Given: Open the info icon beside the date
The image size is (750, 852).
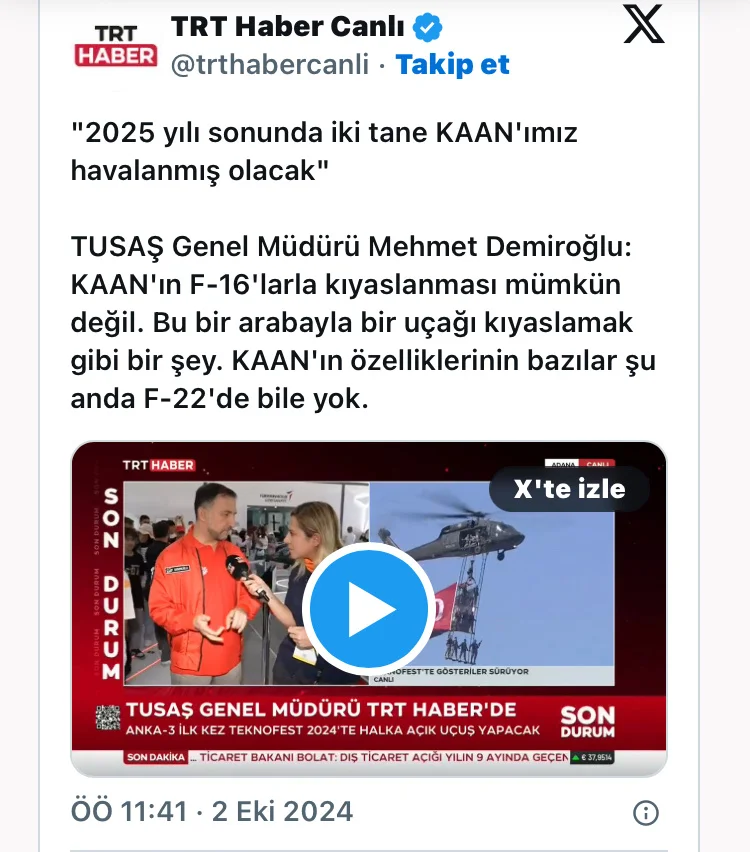Looking at the screenshot, I should 647,811.
